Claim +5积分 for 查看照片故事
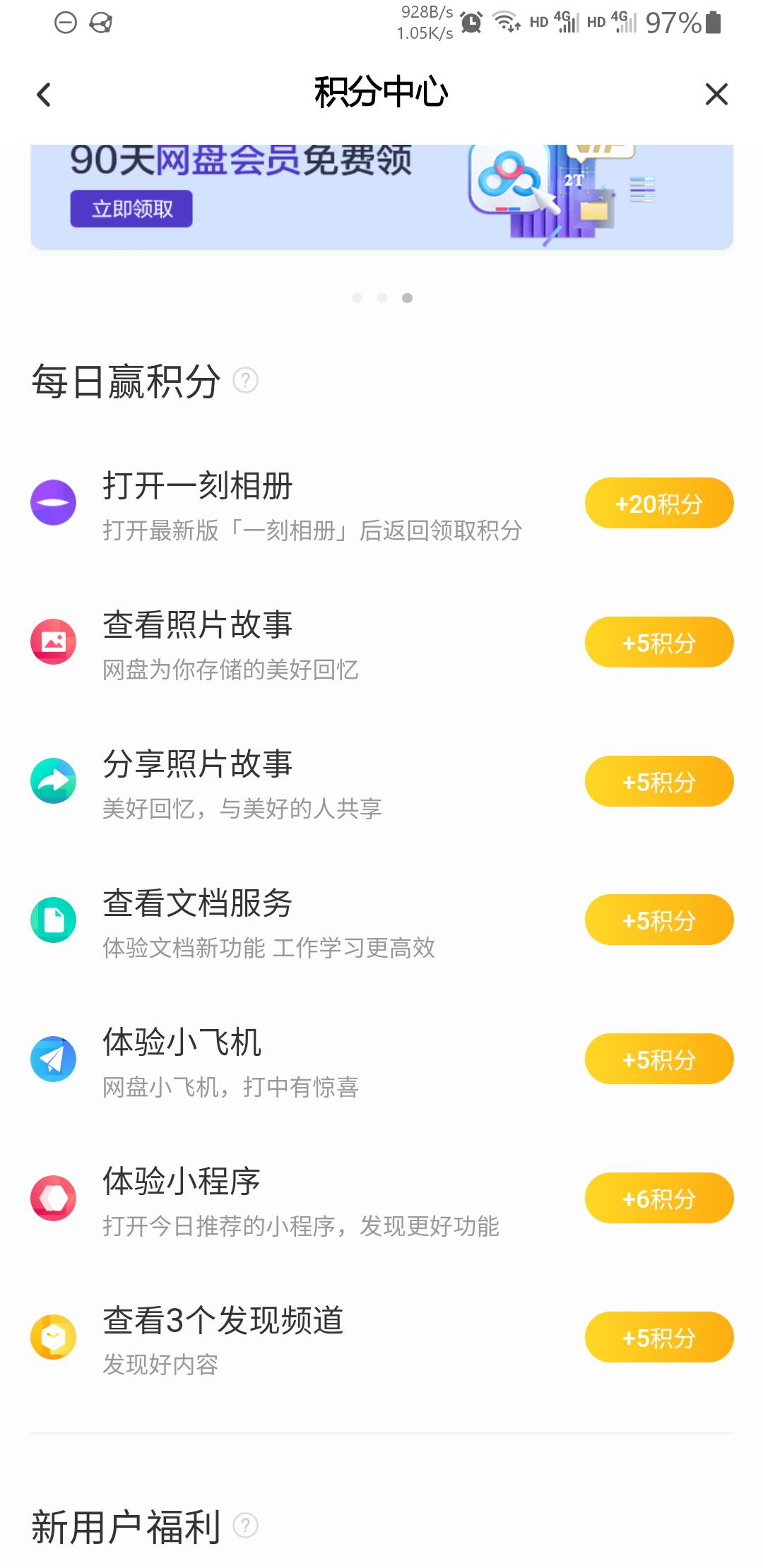This screenshot has width=763, height=1568. pyautogui.click(x=658, y=643)
